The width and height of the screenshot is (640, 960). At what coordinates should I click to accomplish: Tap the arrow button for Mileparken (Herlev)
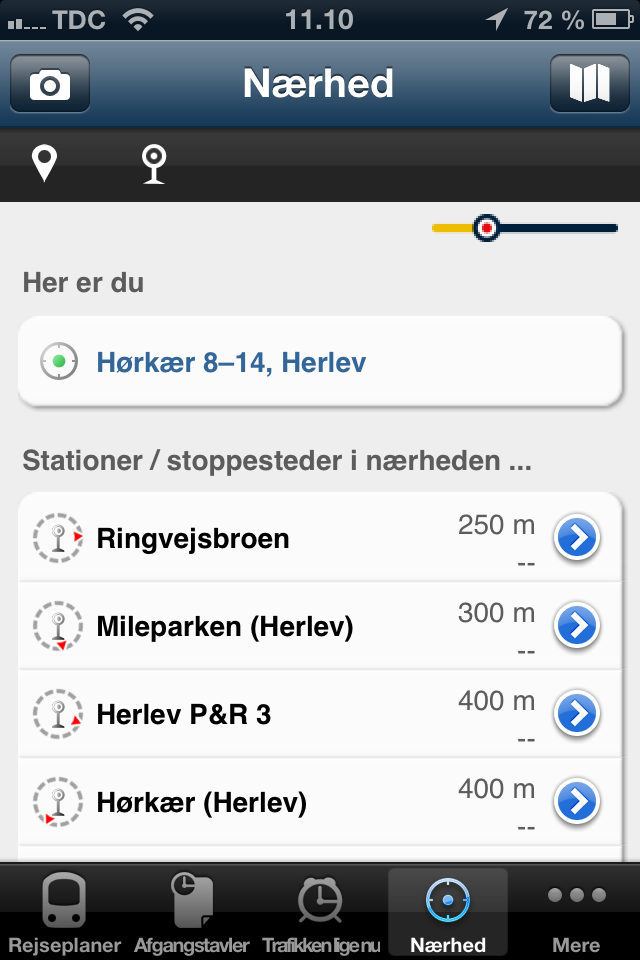[x=577, y=626]
